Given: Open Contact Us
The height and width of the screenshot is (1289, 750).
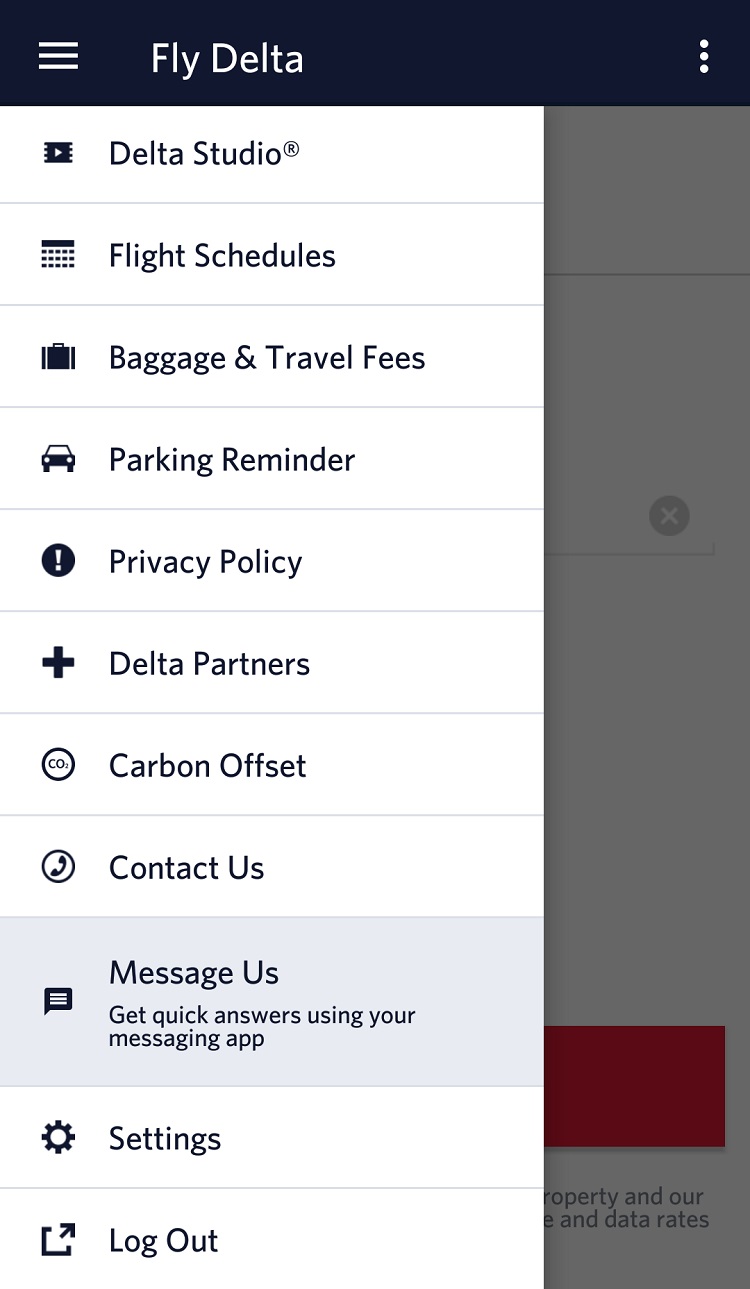Looking at the screenshot, I should point(272,867).
